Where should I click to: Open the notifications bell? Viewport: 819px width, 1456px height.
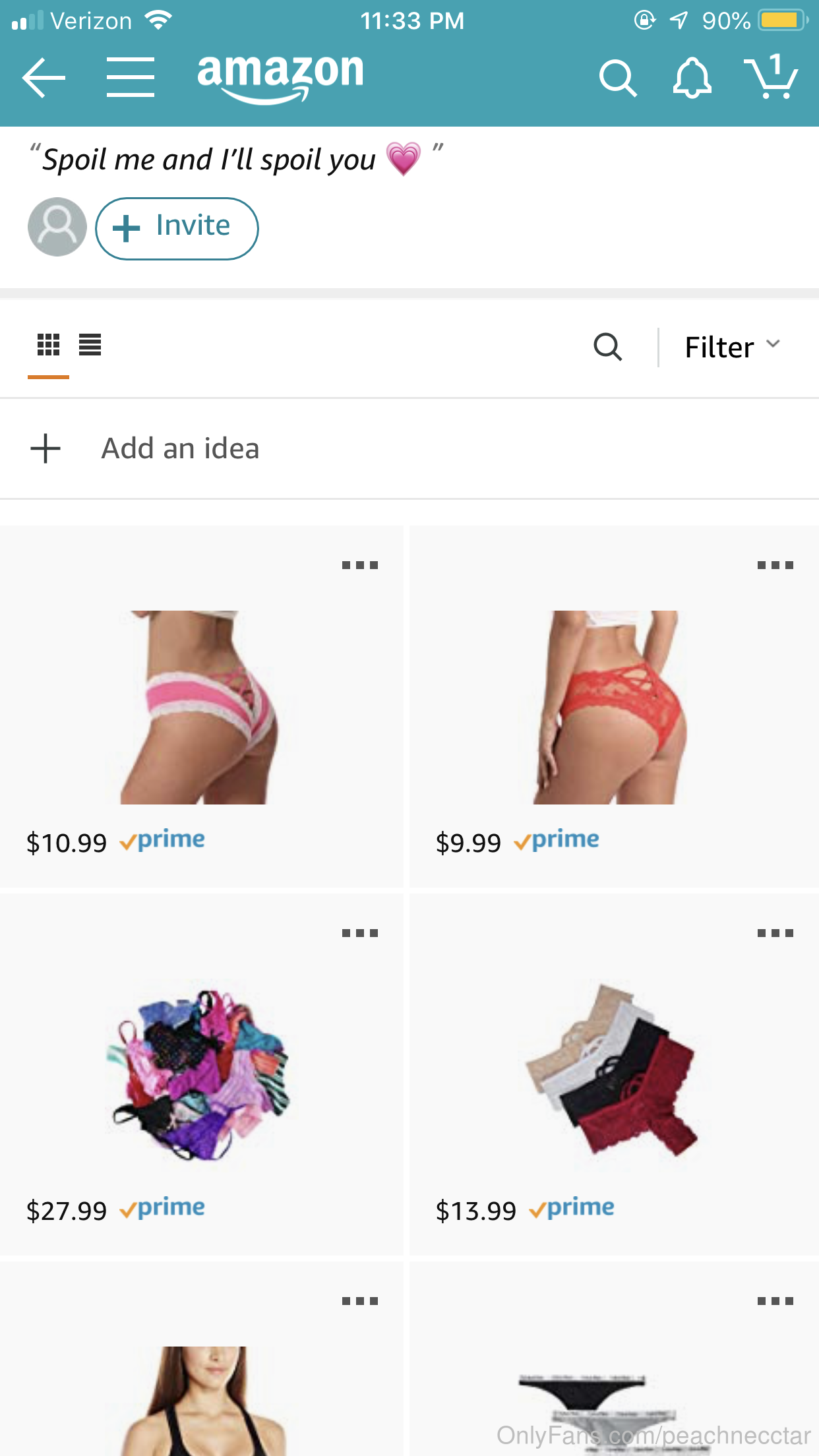tap(692, 79)
